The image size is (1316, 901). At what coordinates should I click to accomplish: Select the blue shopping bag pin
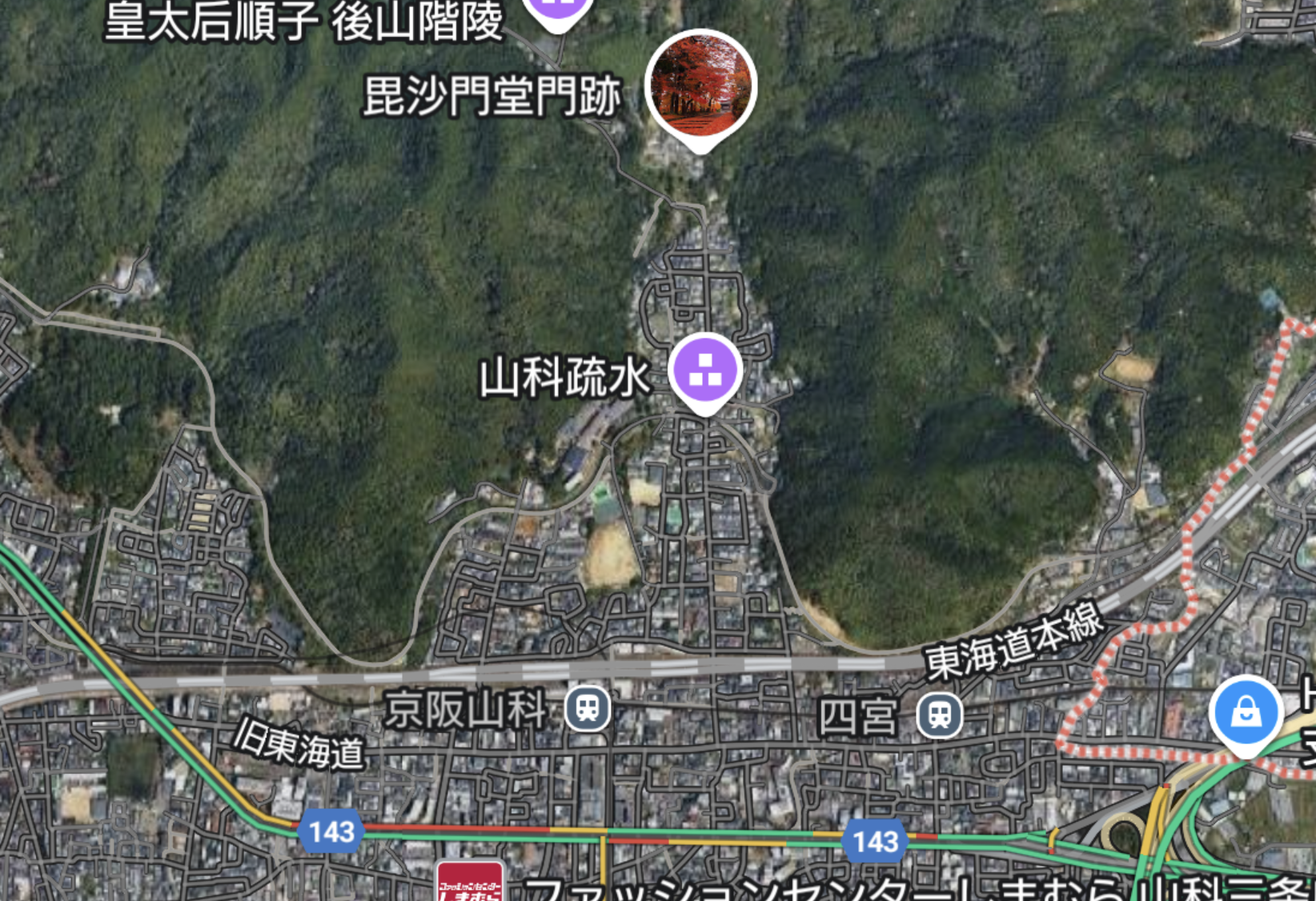pyautogui.click(x=1246, y=712)
